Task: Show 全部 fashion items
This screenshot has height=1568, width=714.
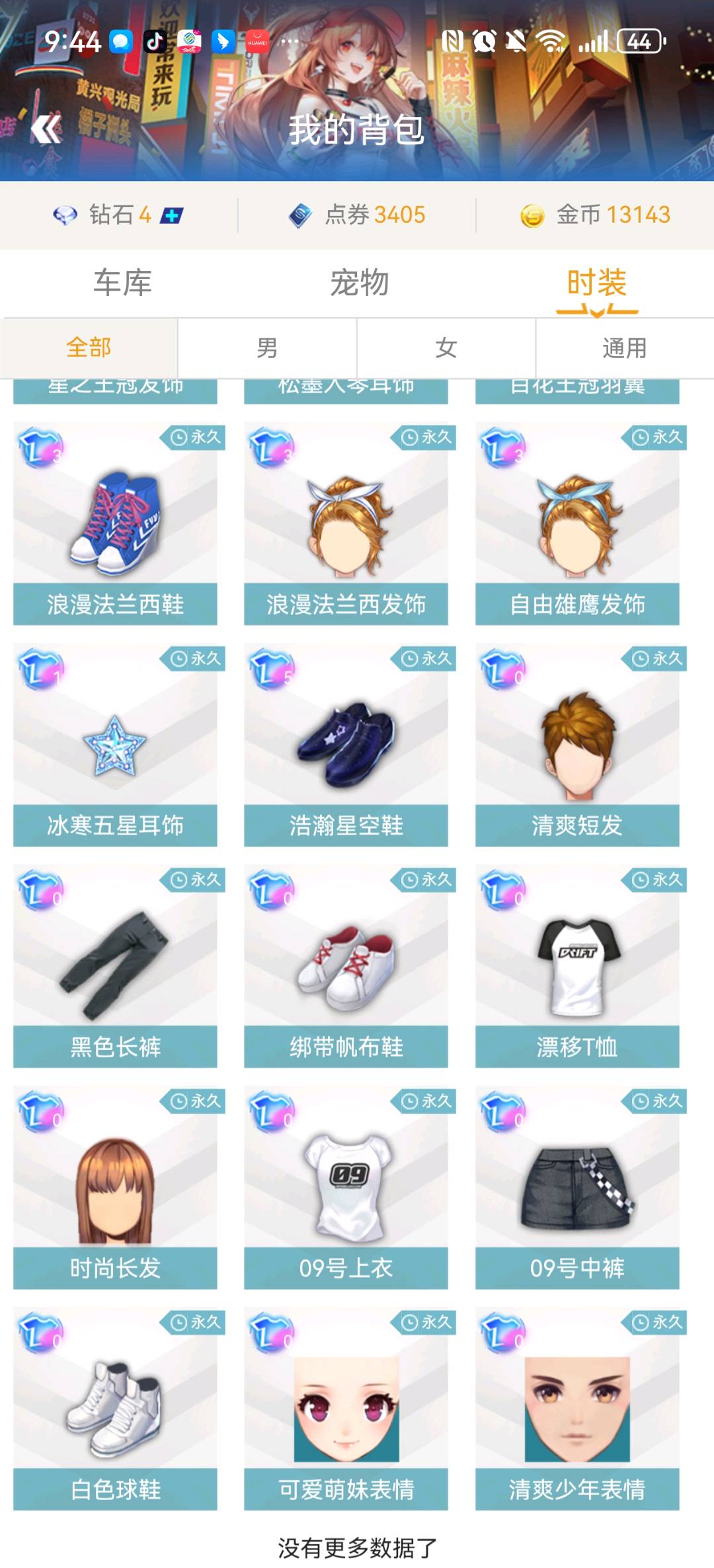Action: [x=89, y=348]
